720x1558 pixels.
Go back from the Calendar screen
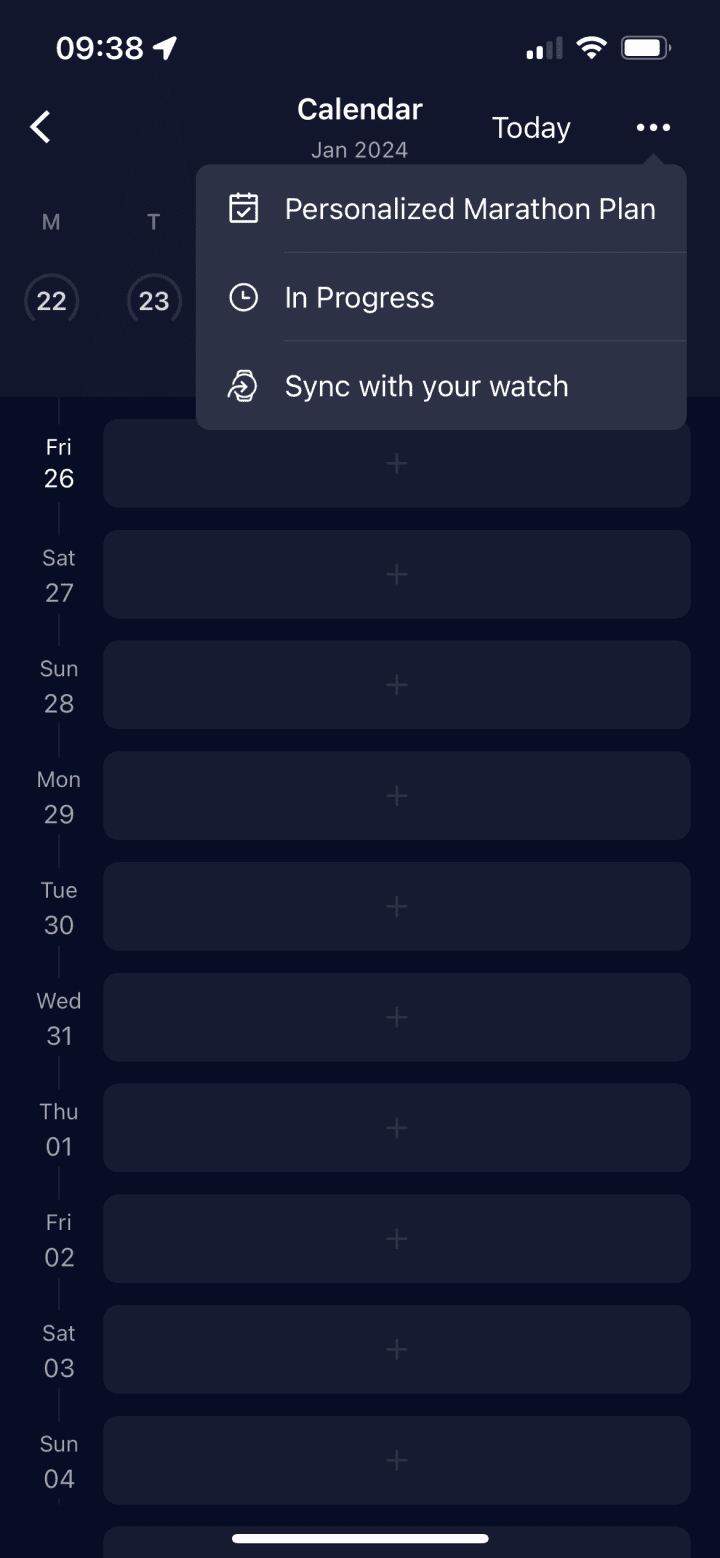[x=40, y=127]
